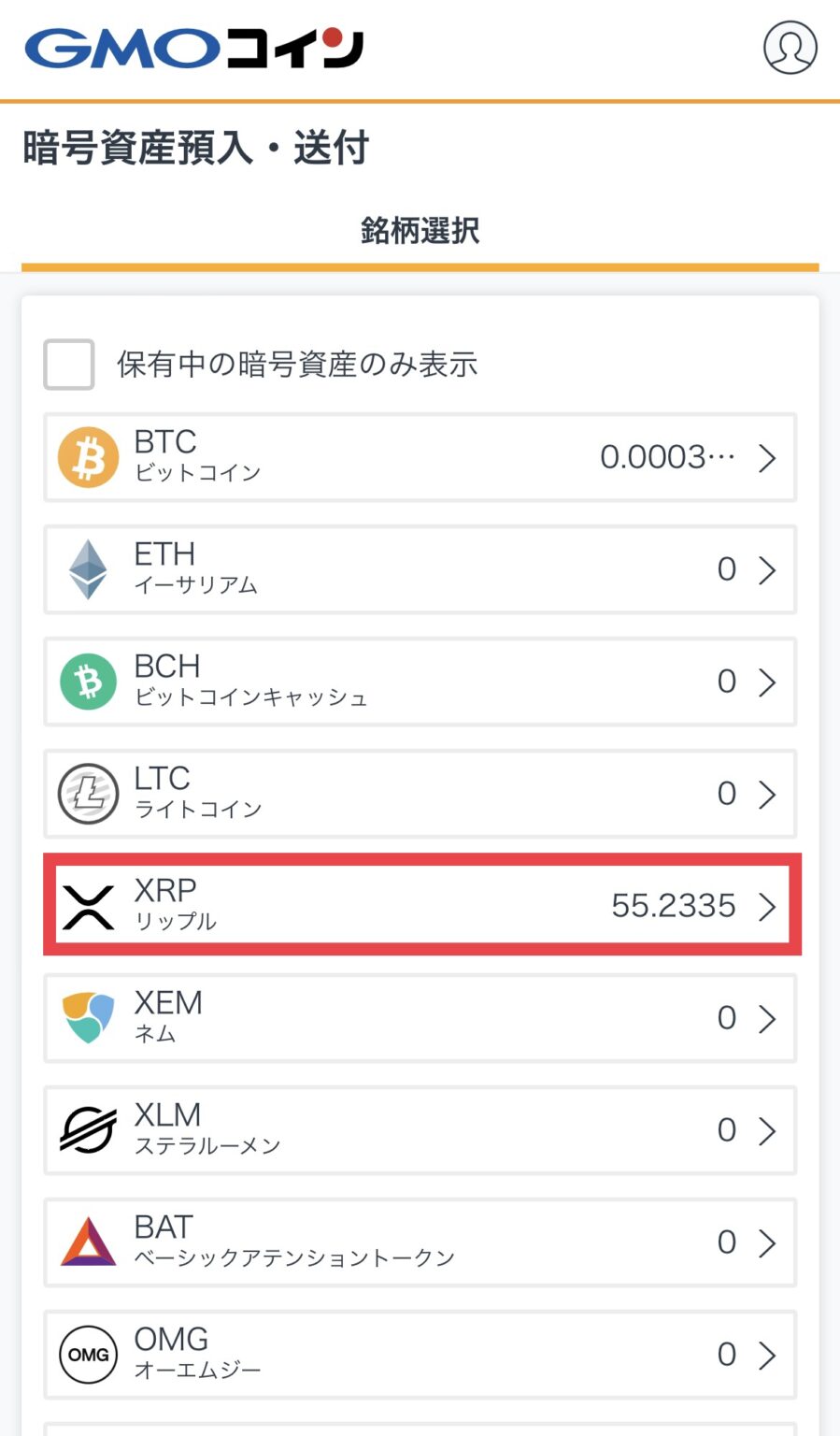Open the account profile icon
The image size is (840, 1436).
[790, 49]
